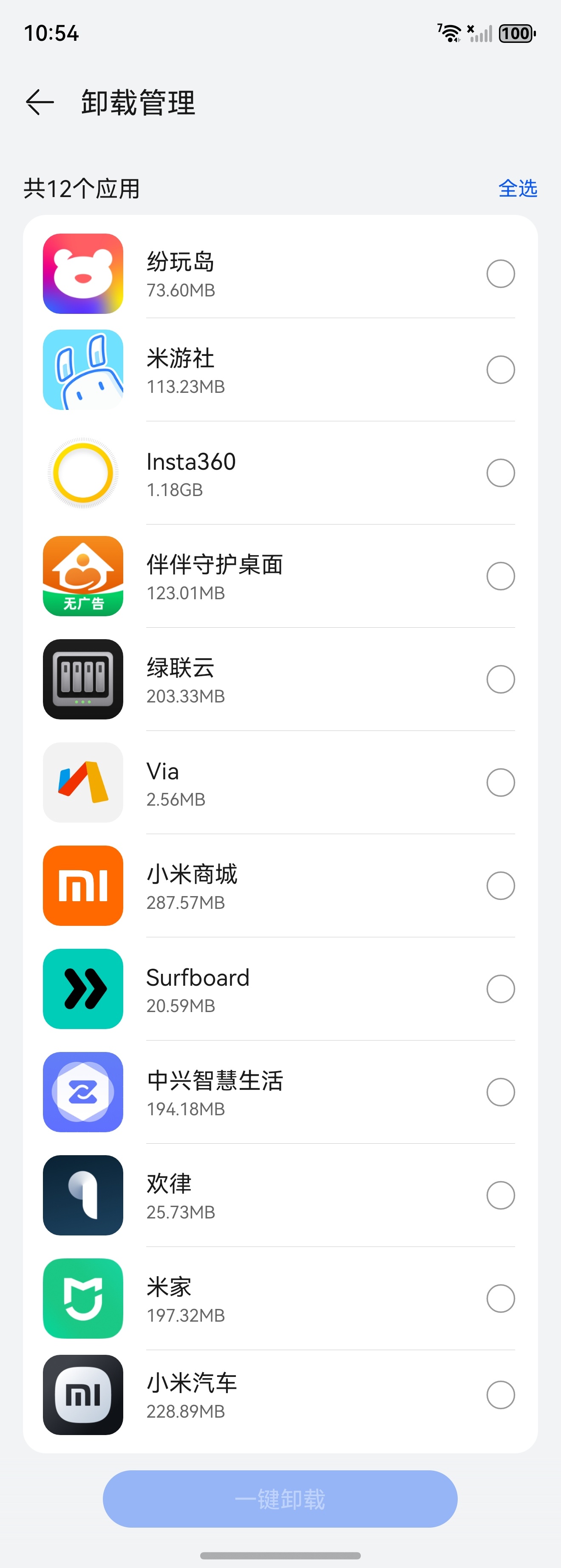
Task: Choose Via in the uninstall list
Action: point(501,782)
